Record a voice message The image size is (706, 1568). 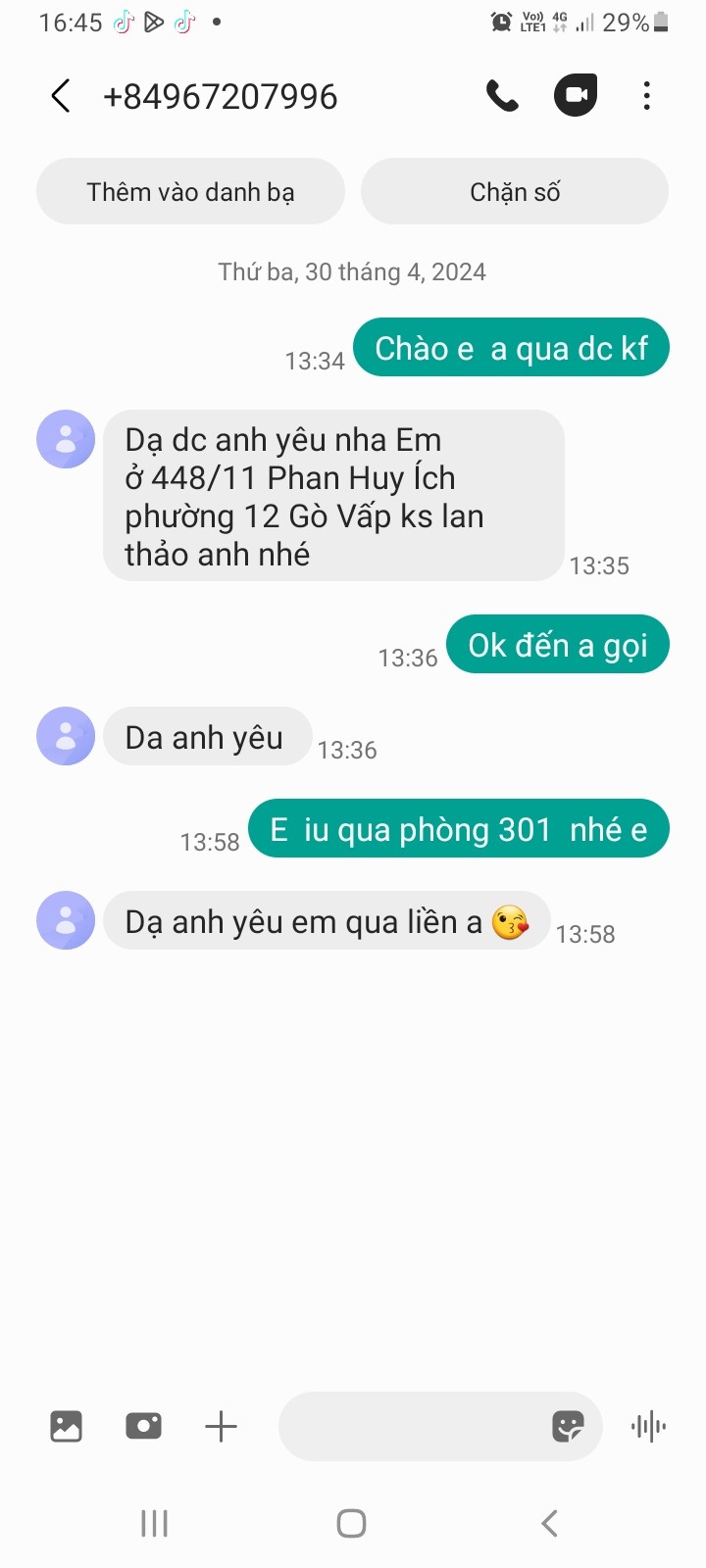(648, 1426)
